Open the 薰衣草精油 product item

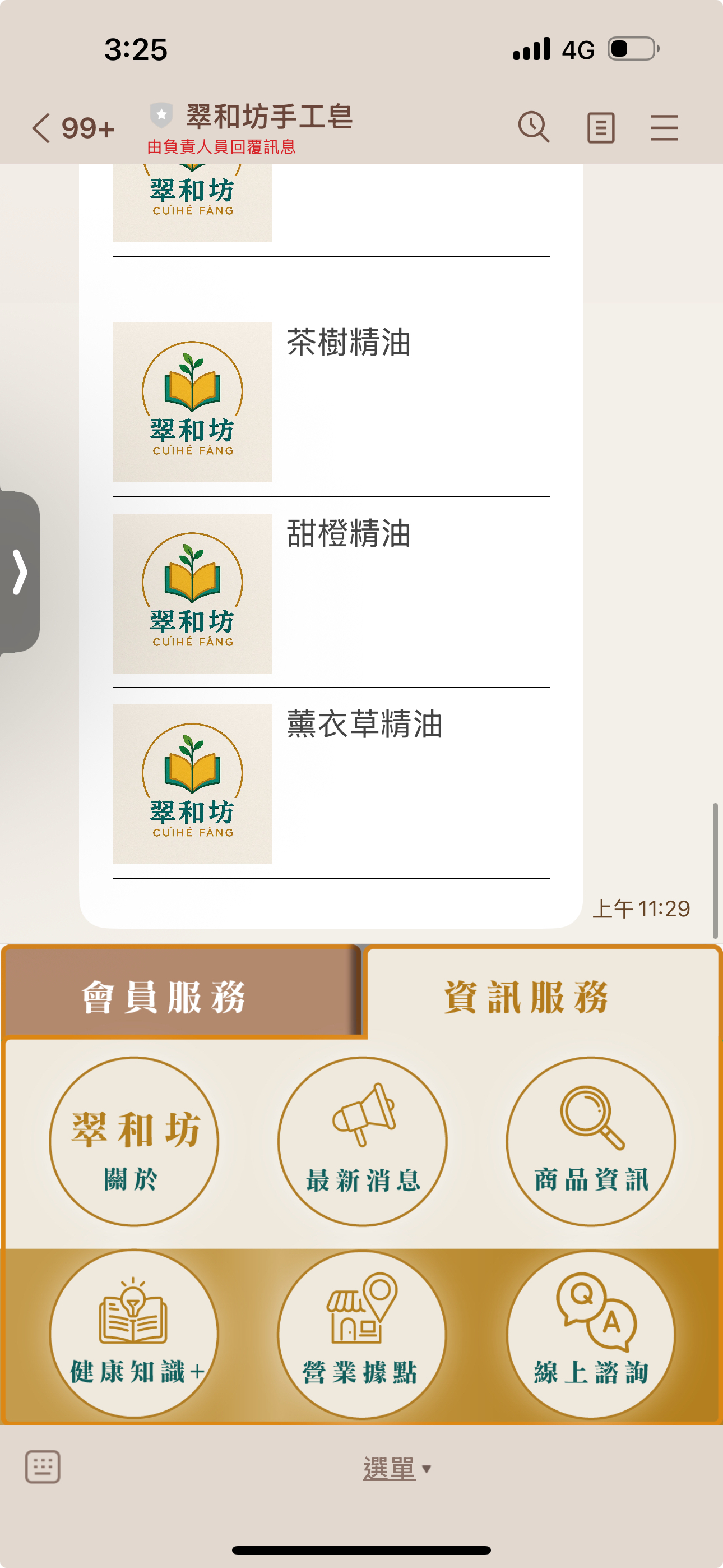coord(331,784)
